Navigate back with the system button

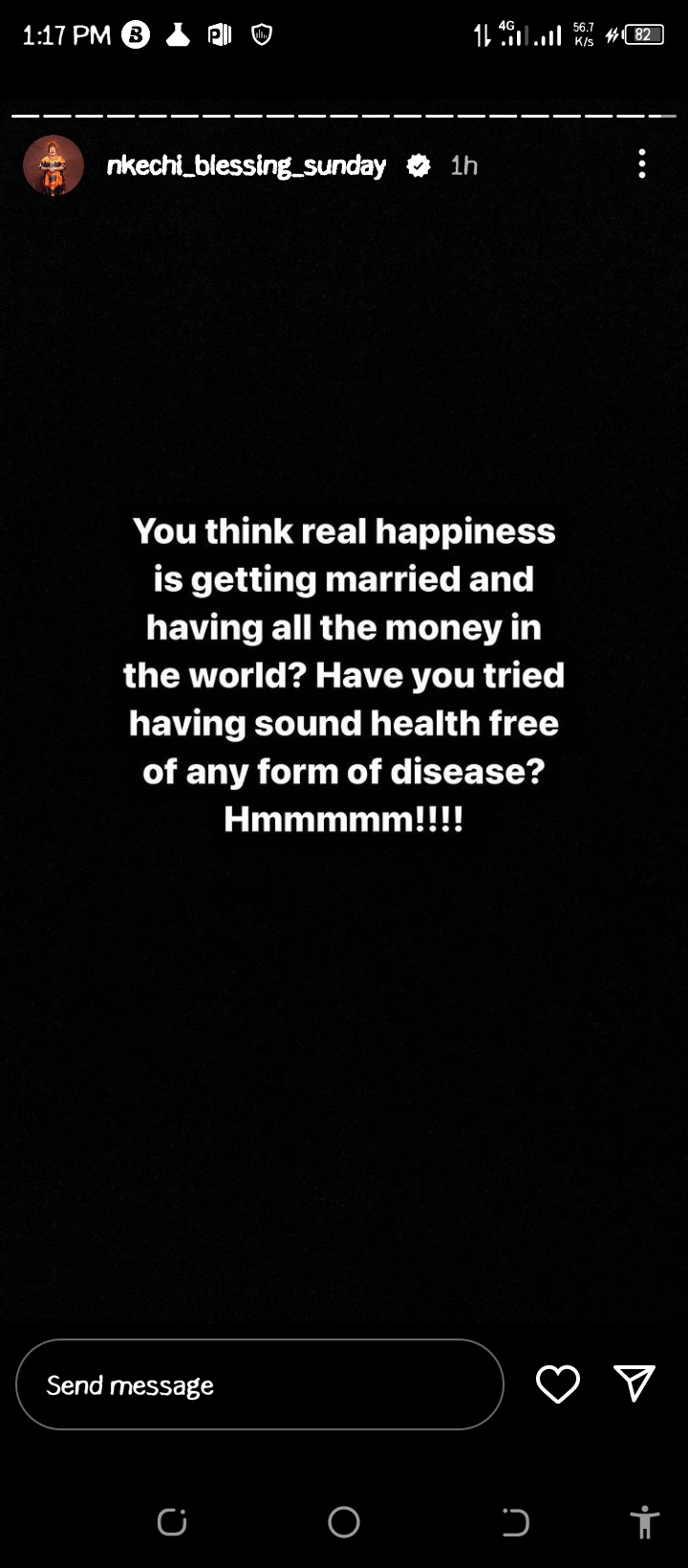pyautogui.click(x=515, y=1522)
